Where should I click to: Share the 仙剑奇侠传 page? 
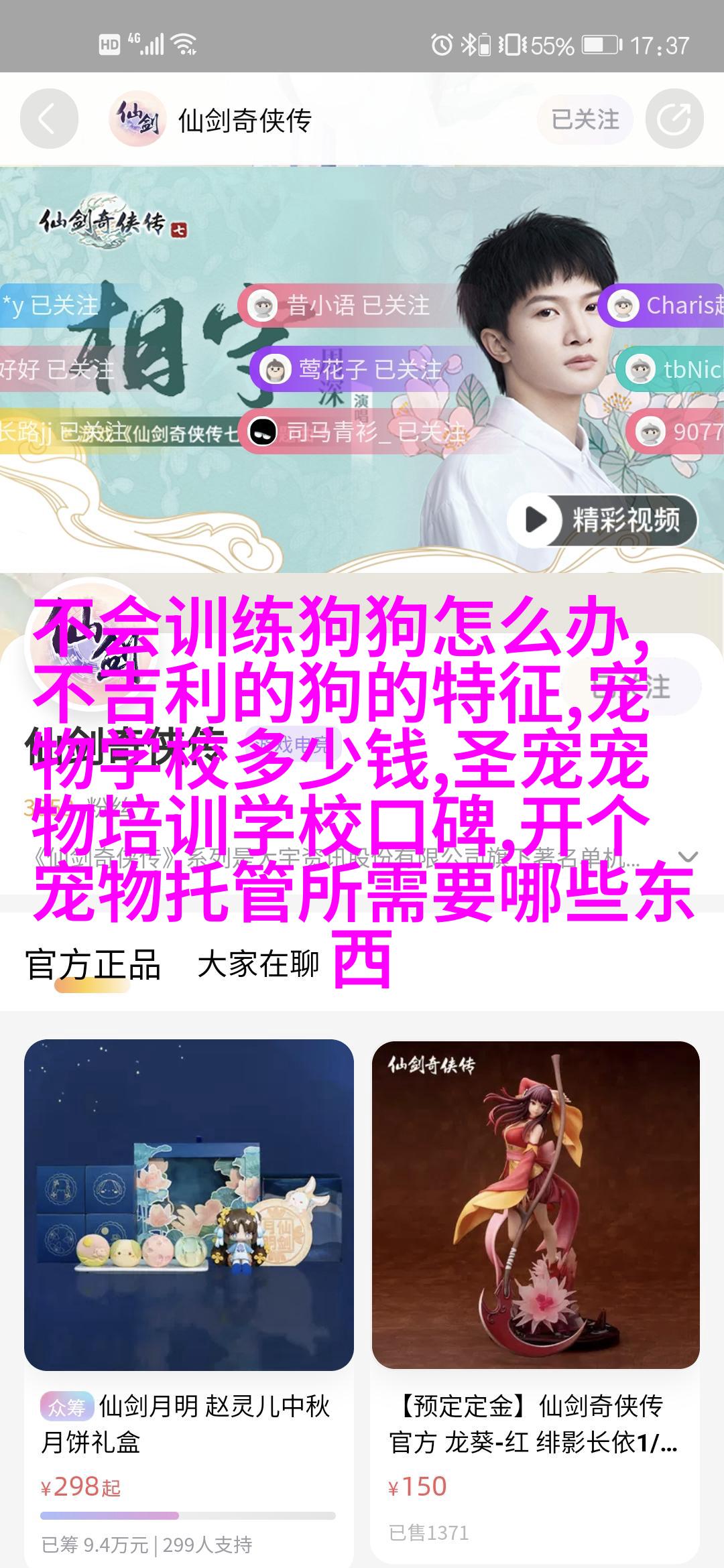pos(674,120)
